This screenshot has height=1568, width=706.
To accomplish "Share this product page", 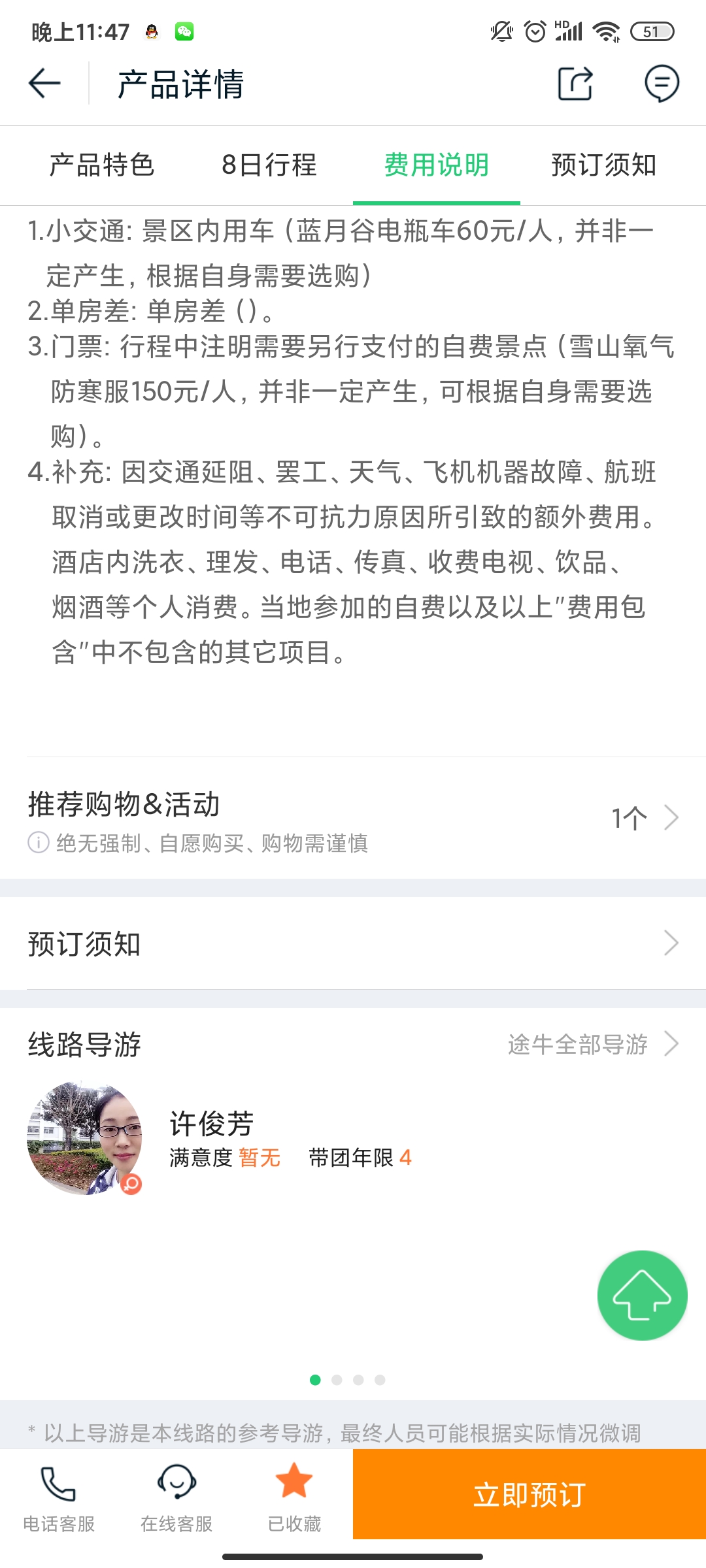I will (x=575, y=84).
